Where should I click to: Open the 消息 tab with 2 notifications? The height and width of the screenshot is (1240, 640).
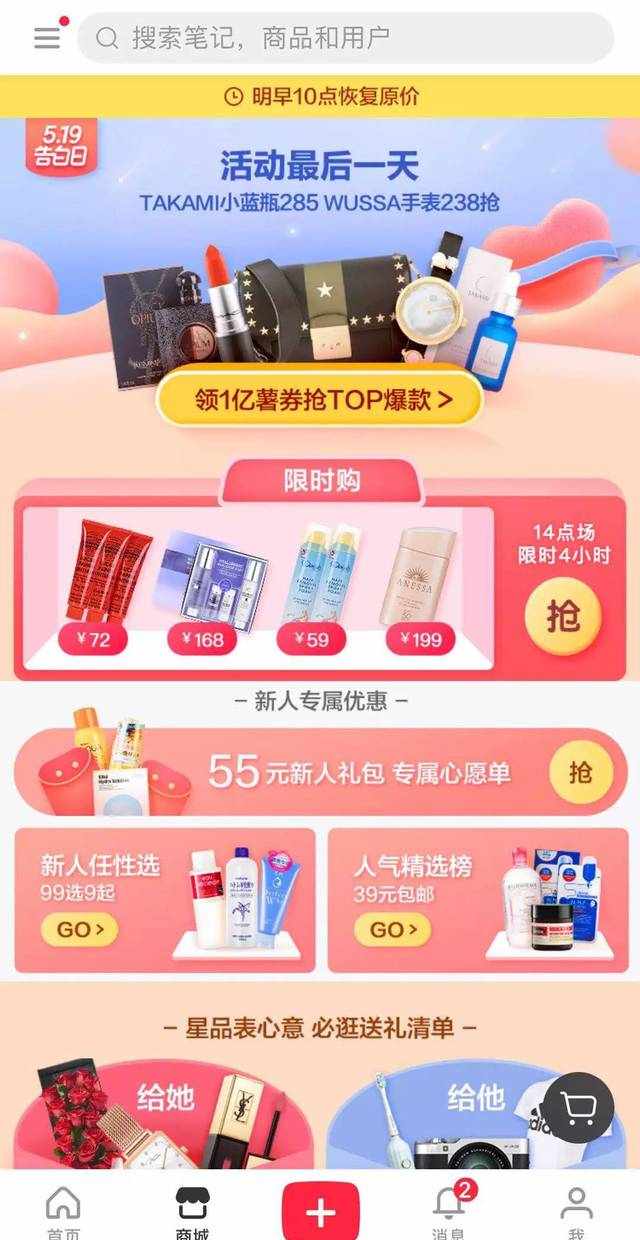[448, 1210]
